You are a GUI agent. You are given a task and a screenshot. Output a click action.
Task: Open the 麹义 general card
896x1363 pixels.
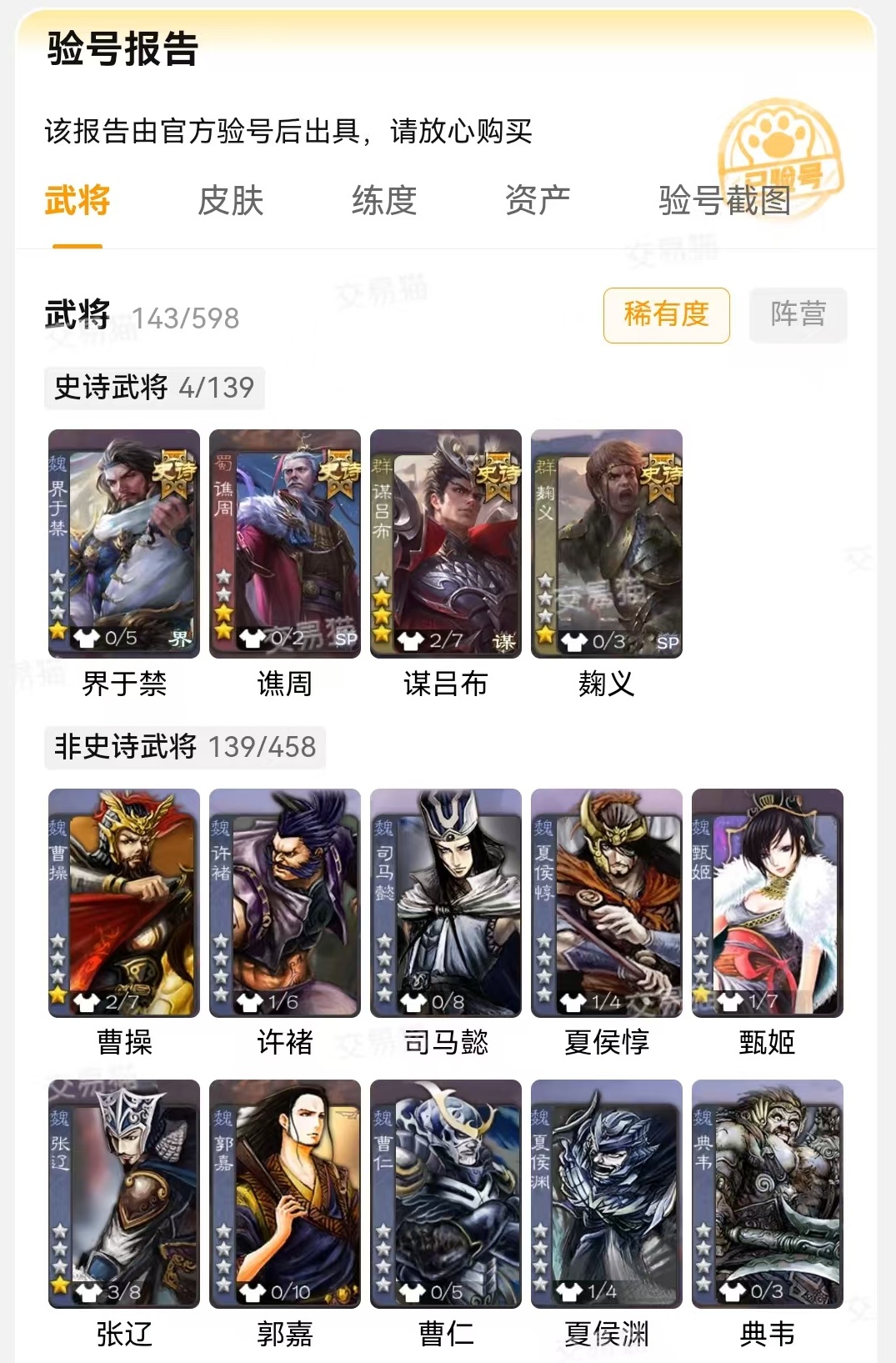(x=607, y=544)
